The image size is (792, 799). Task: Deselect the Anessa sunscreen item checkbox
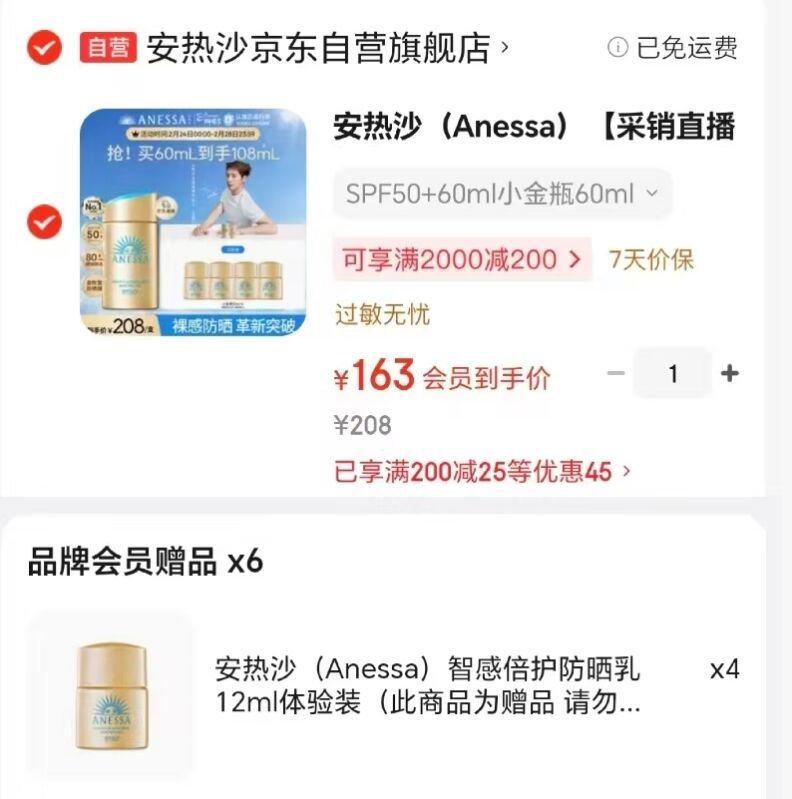[x=44, y=222]
